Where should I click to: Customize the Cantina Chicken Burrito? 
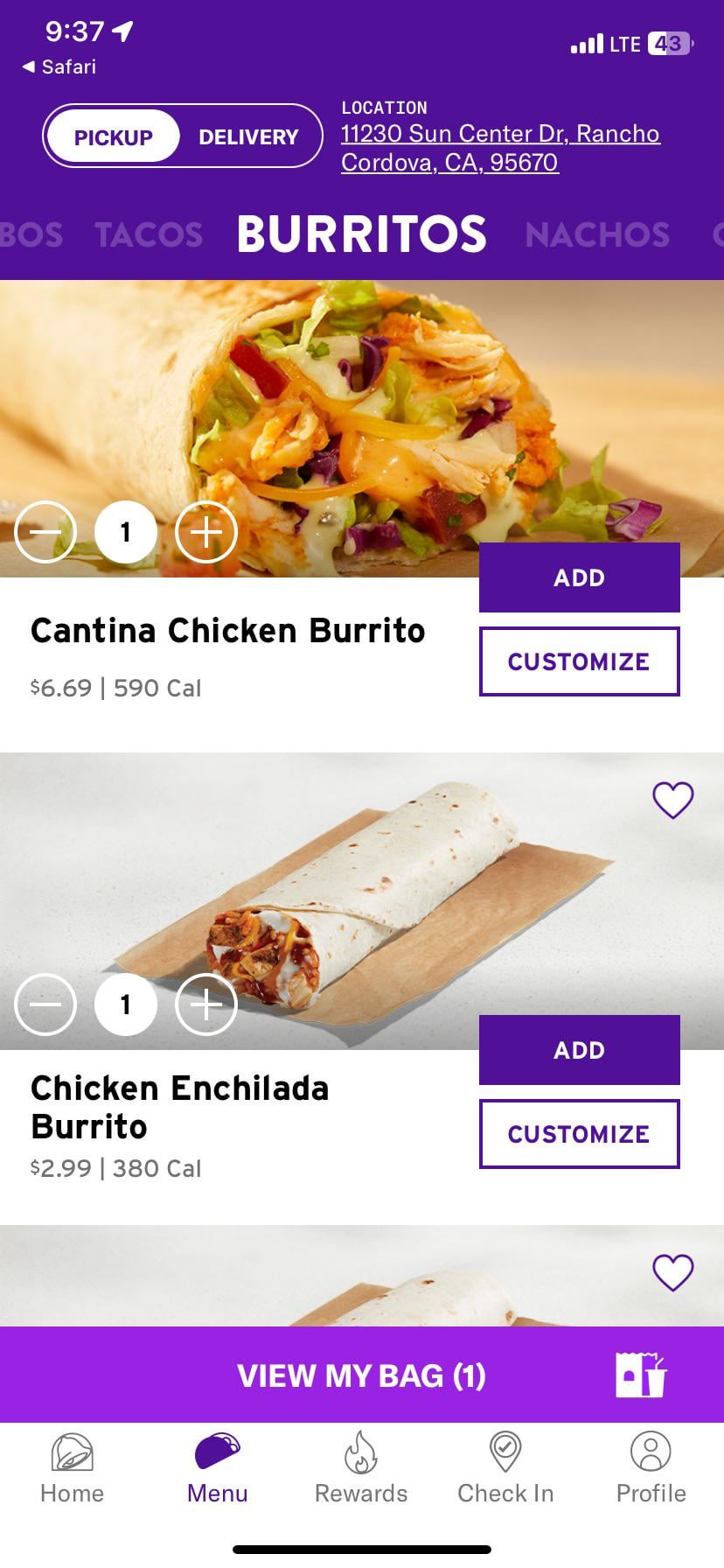(x=579, y=661)
